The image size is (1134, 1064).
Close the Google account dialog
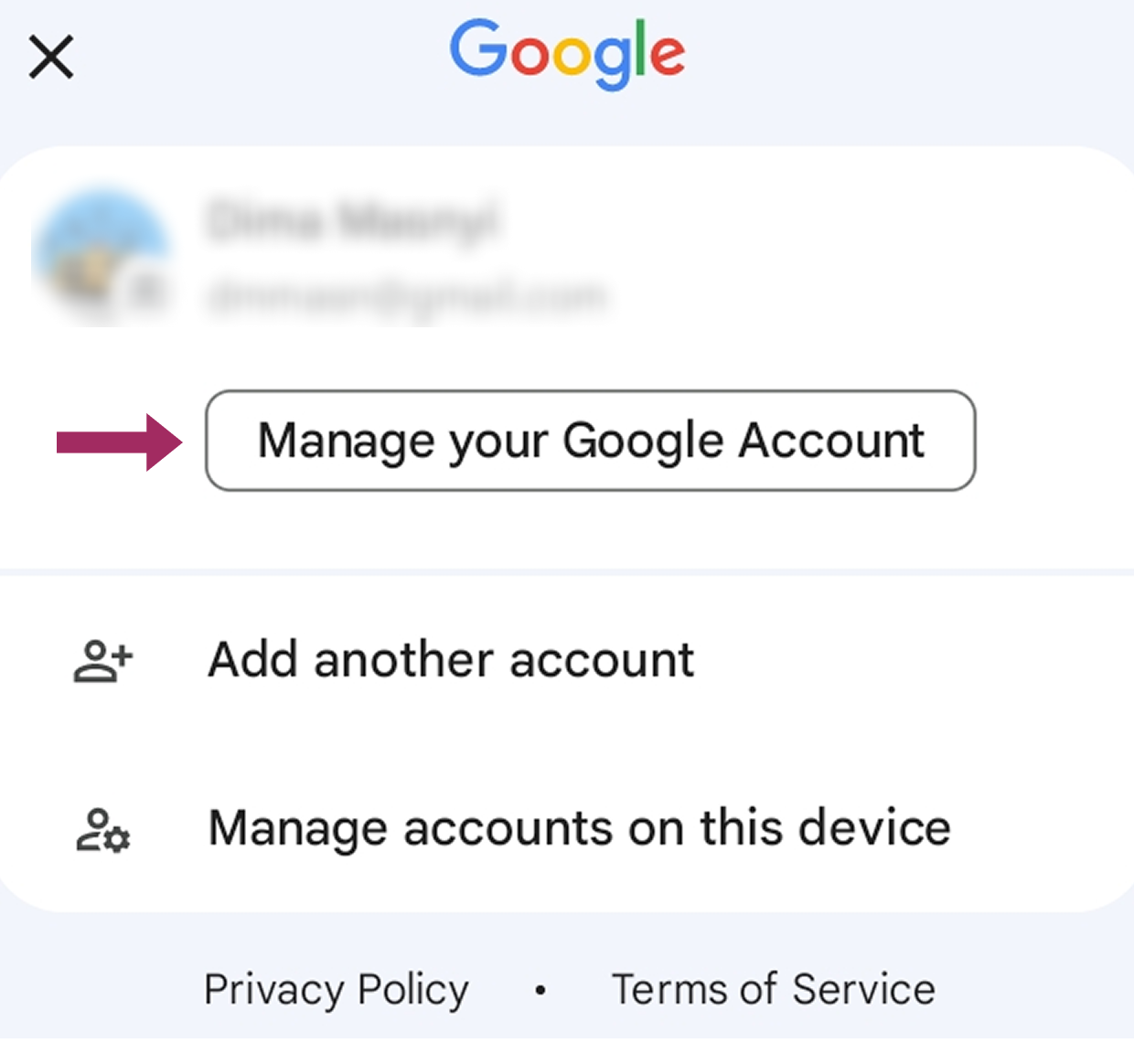[51, 58]
